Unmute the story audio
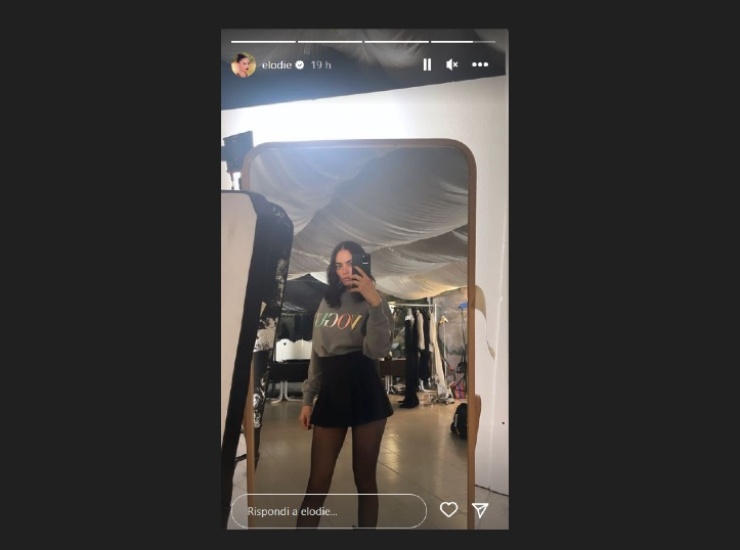 coord(452,65)
